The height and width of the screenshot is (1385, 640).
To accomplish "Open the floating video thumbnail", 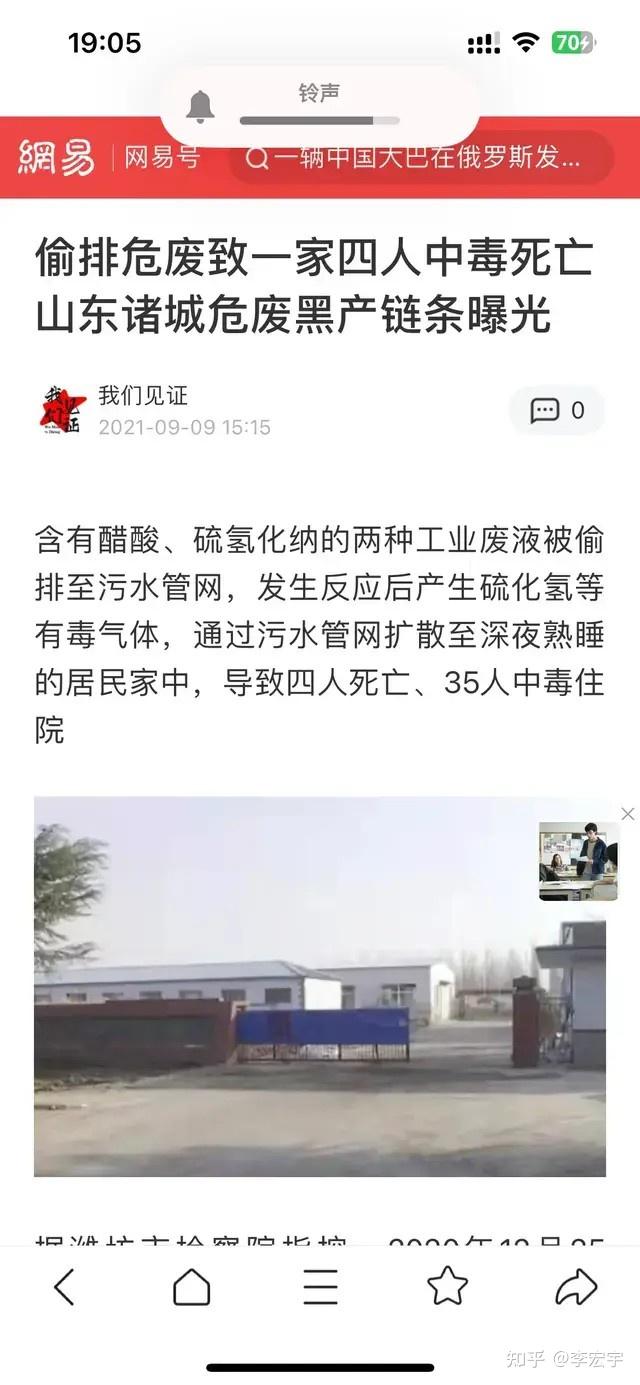I will (577, 861).
